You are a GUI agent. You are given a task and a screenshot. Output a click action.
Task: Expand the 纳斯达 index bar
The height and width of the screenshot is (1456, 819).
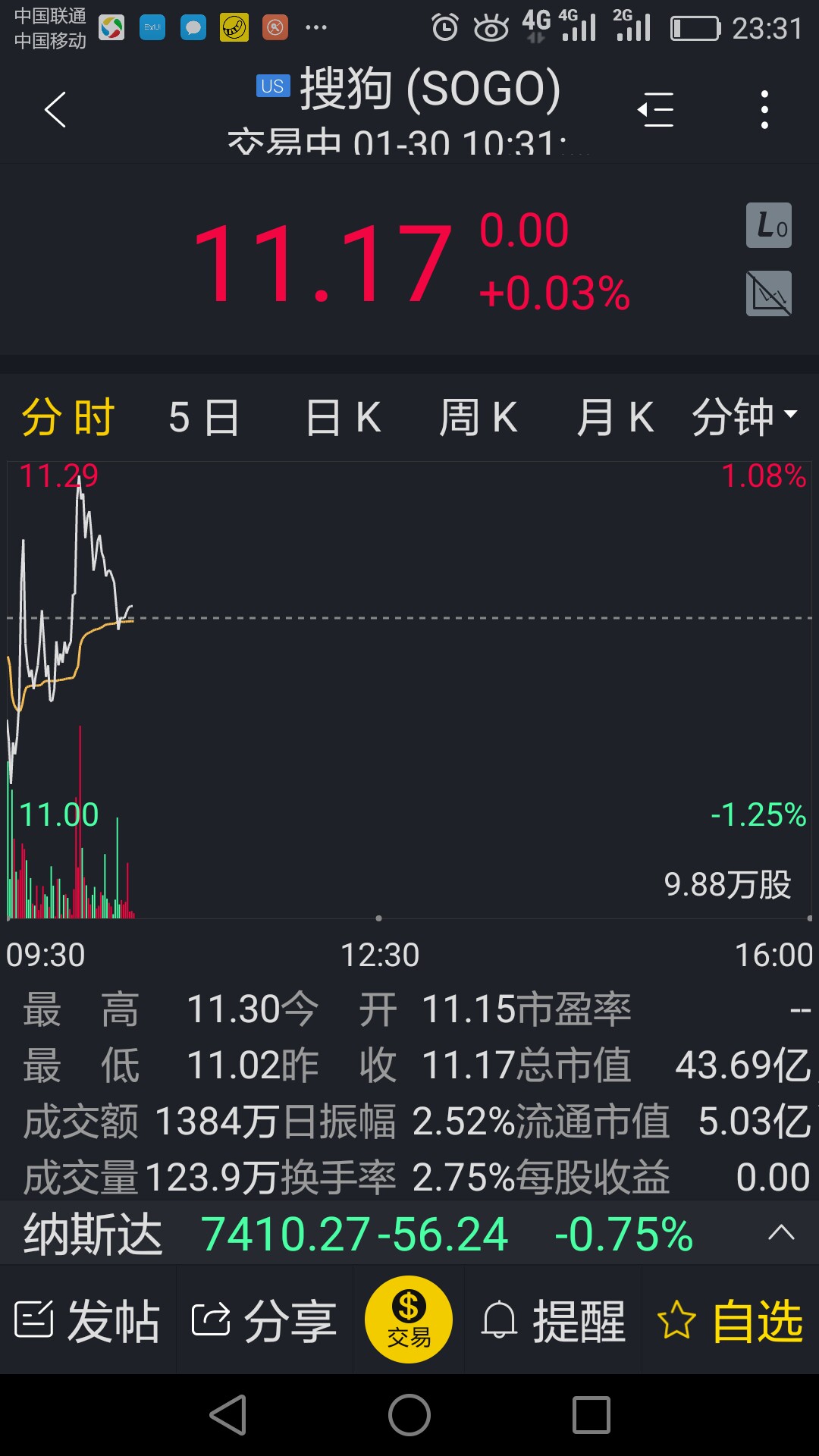click(x=409, y=1233)
